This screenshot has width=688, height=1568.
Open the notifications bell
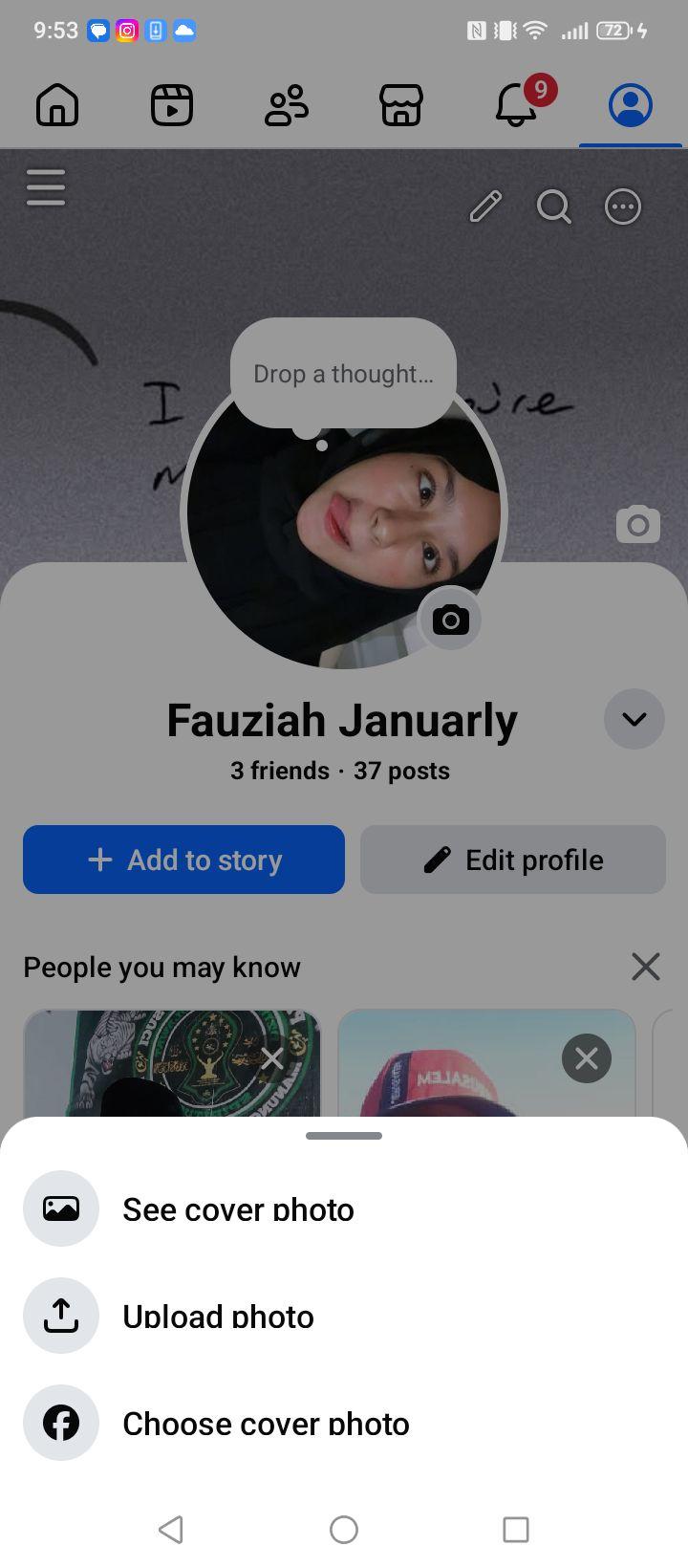[x=517, y=104]
